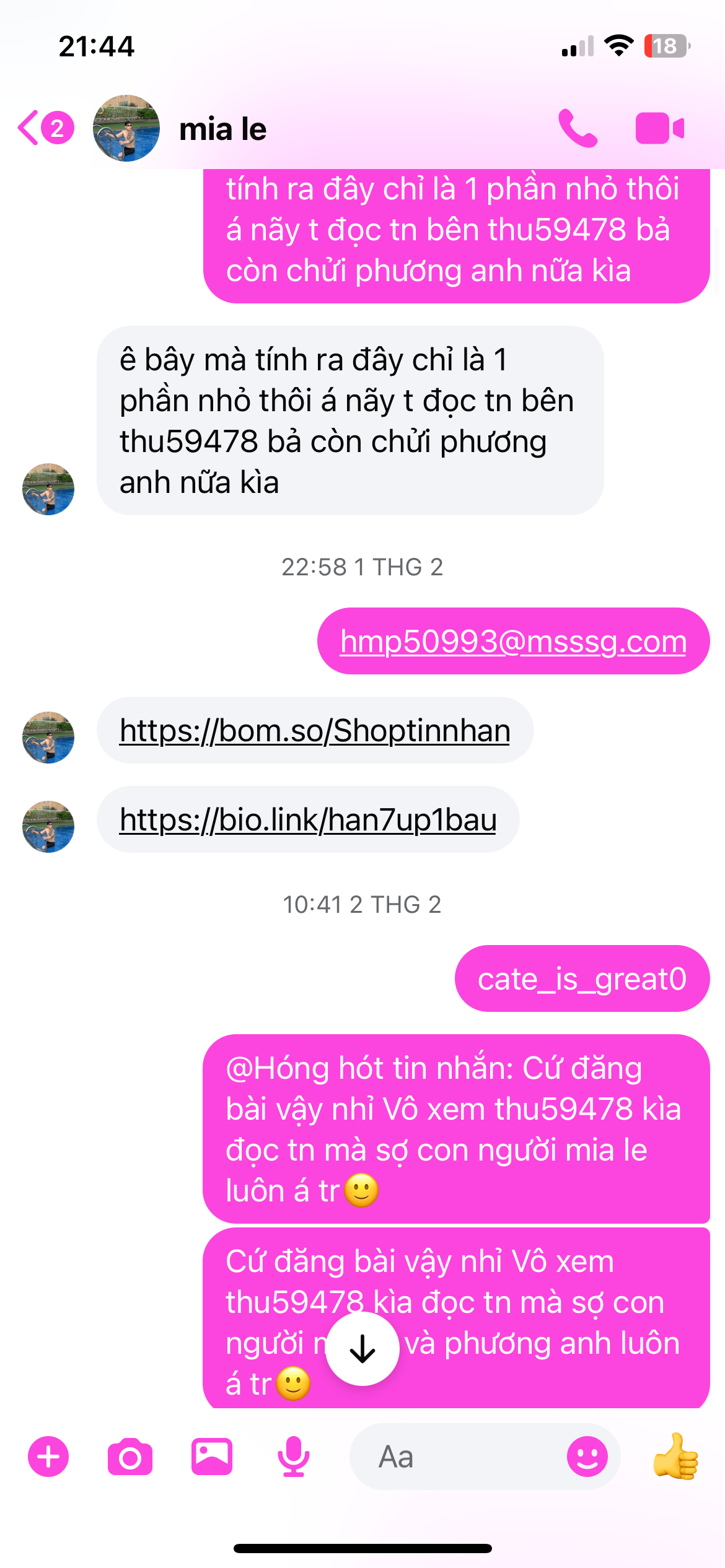This screenshot has width=725, height=1568.
Task: Open the bom.so/Shoptinnhan link
Action: pos(315,730)
